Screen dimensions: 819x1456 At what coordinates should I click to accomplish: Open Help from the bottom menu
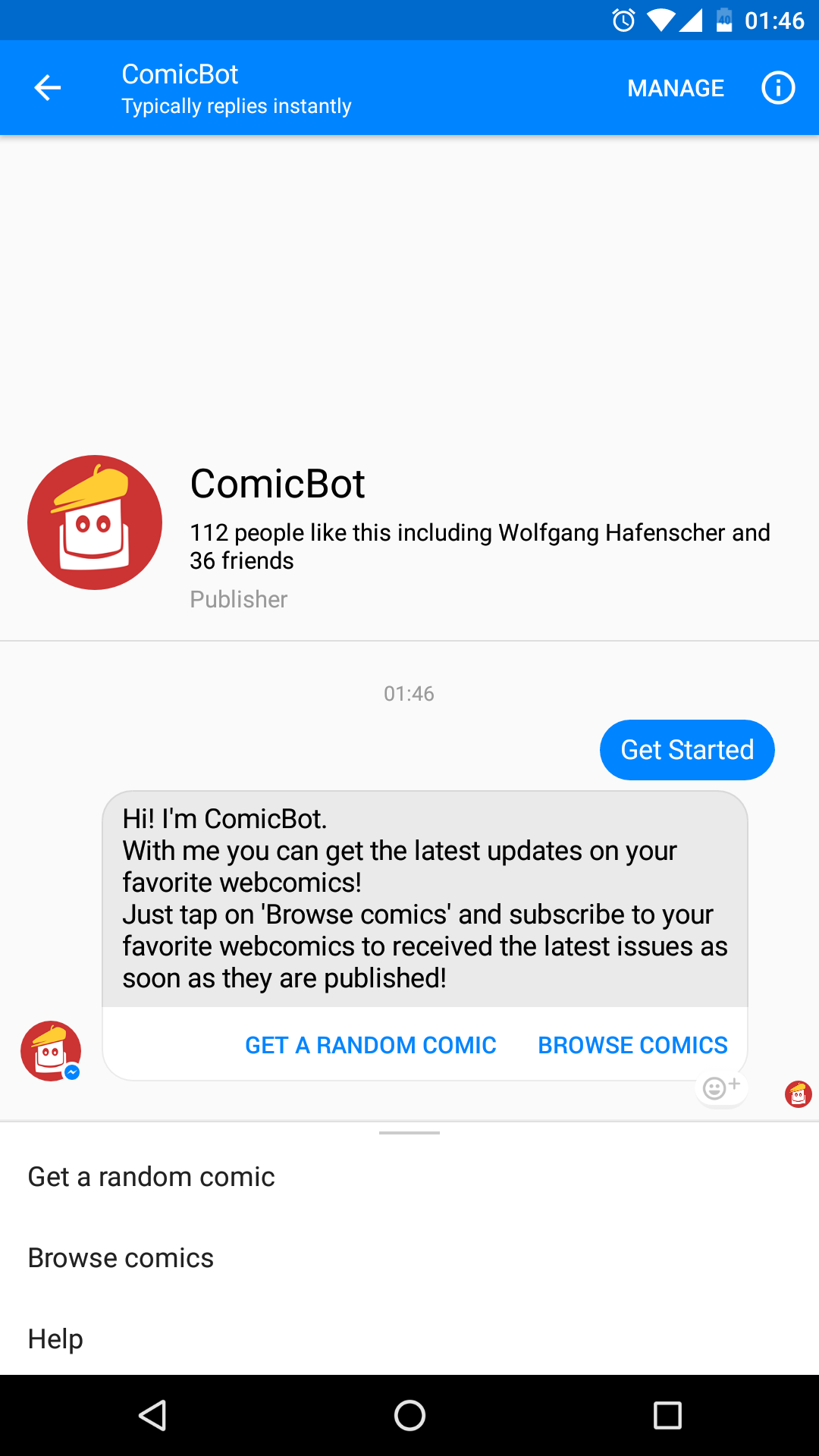tap(409, 1339)
